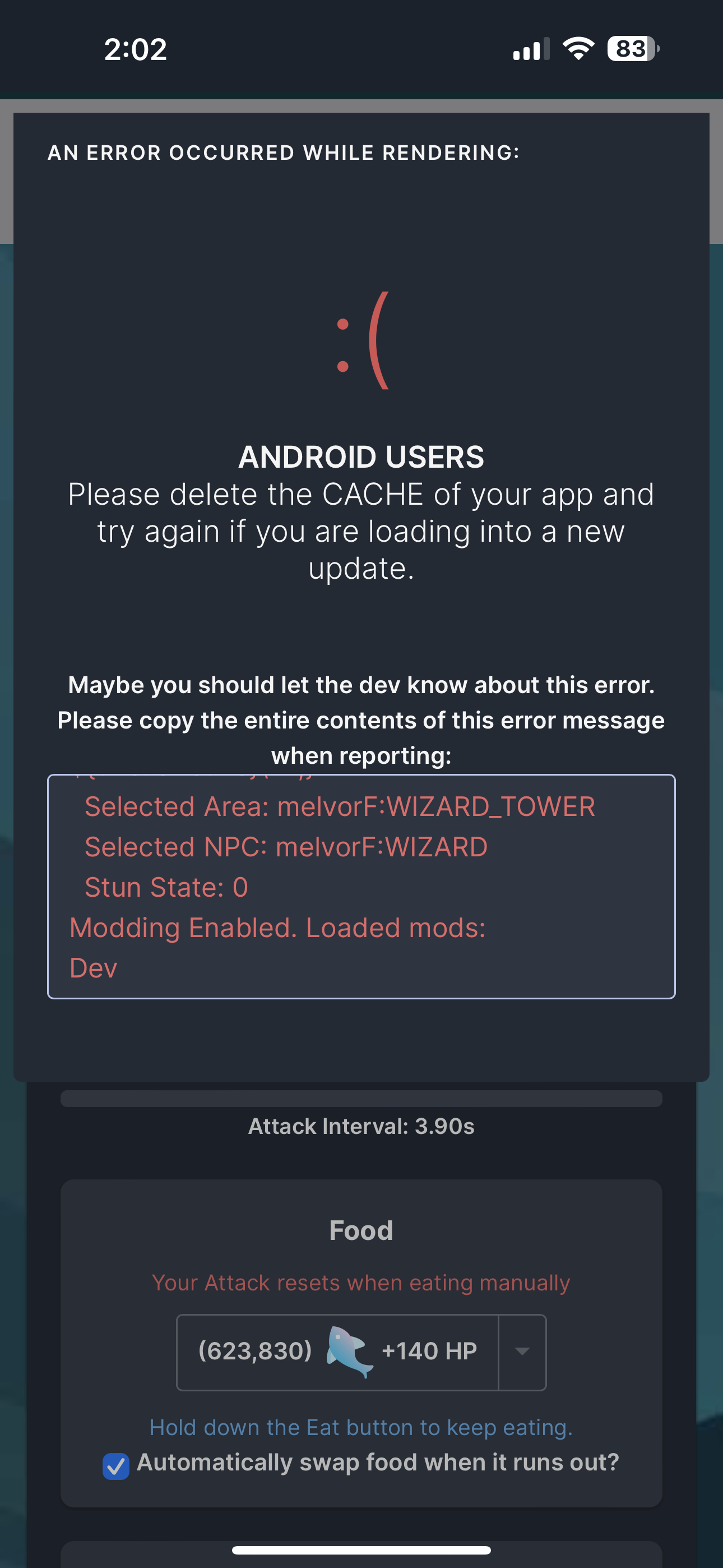This screenshot has height=1568, width=723.
Task: Click the "Selected NPC: melvorF:WIZARD" line
Action: click(x=286, y=846)
